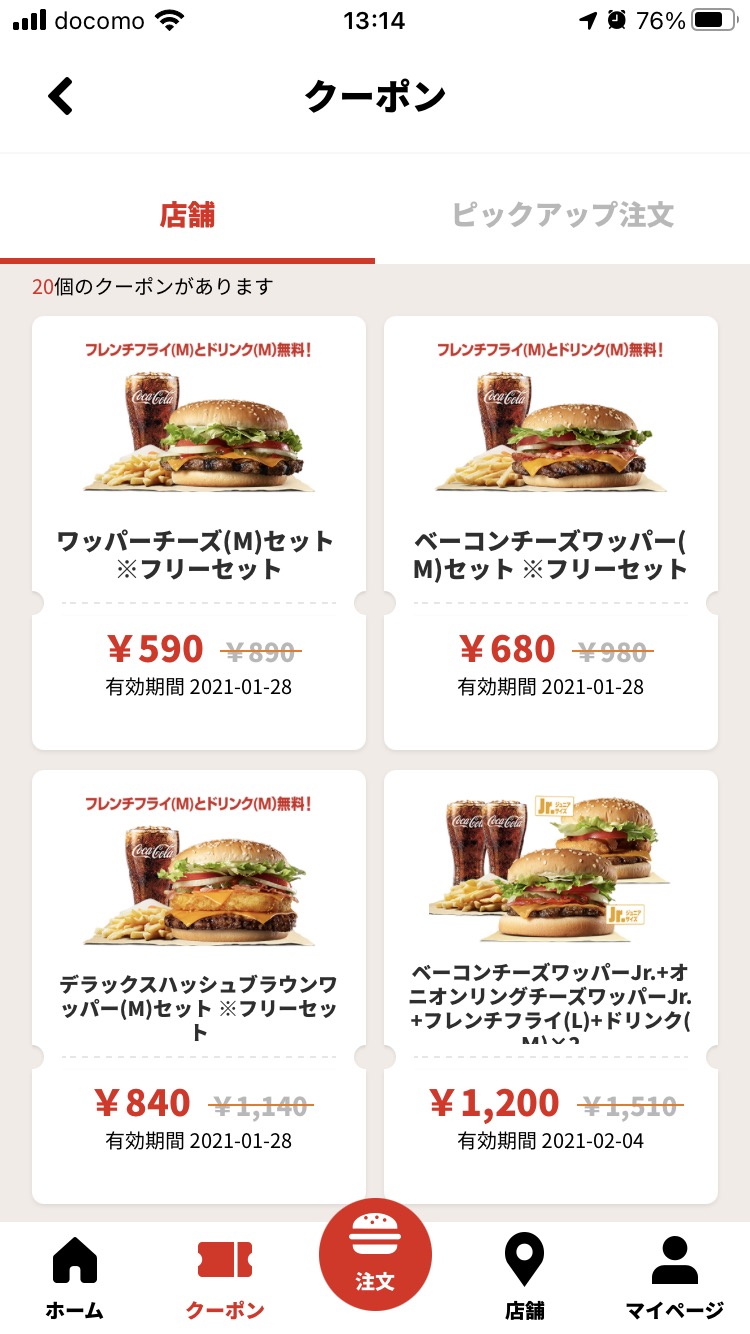Viewport: 750px width, 1334px height.
Task: Start an order with the 注文 button
Action: (x=375, y=1254)
